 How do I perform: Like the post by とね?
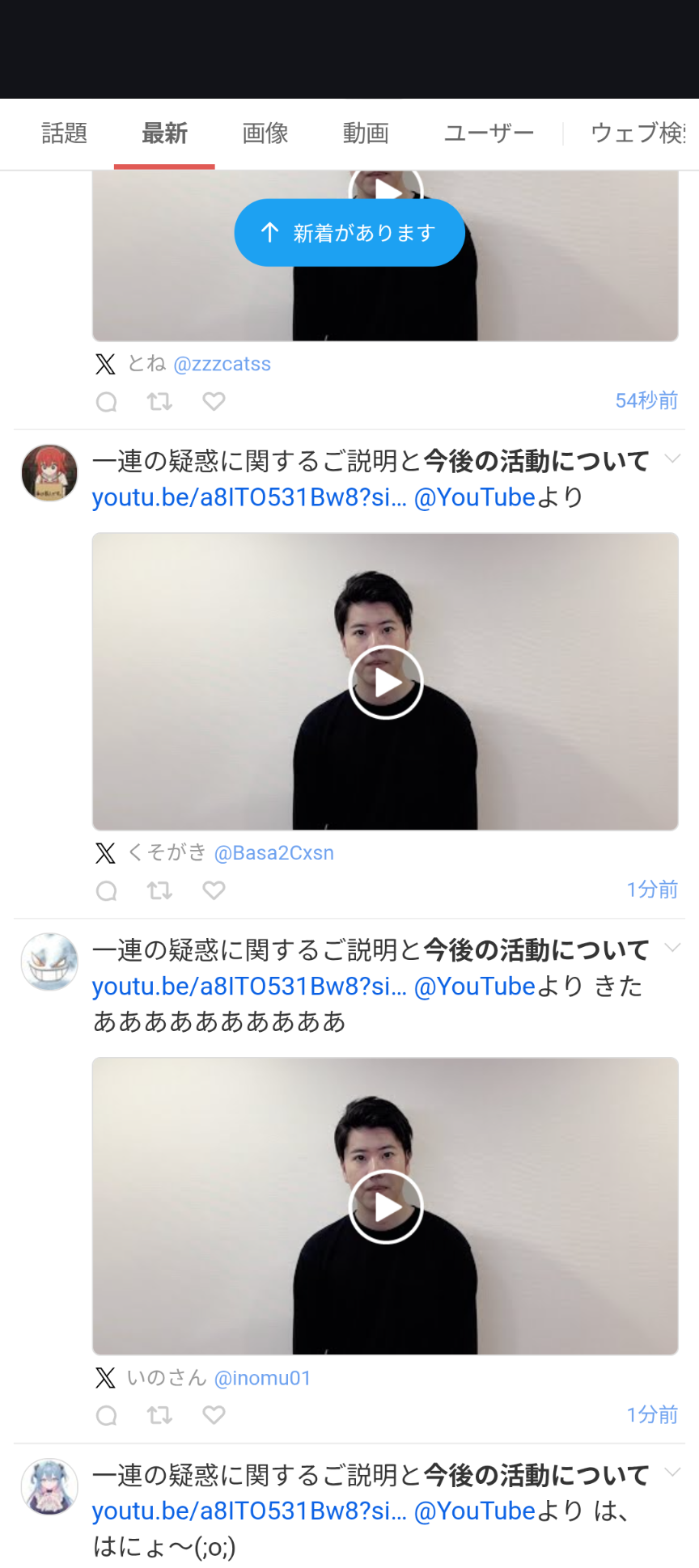tap(214, 401)
